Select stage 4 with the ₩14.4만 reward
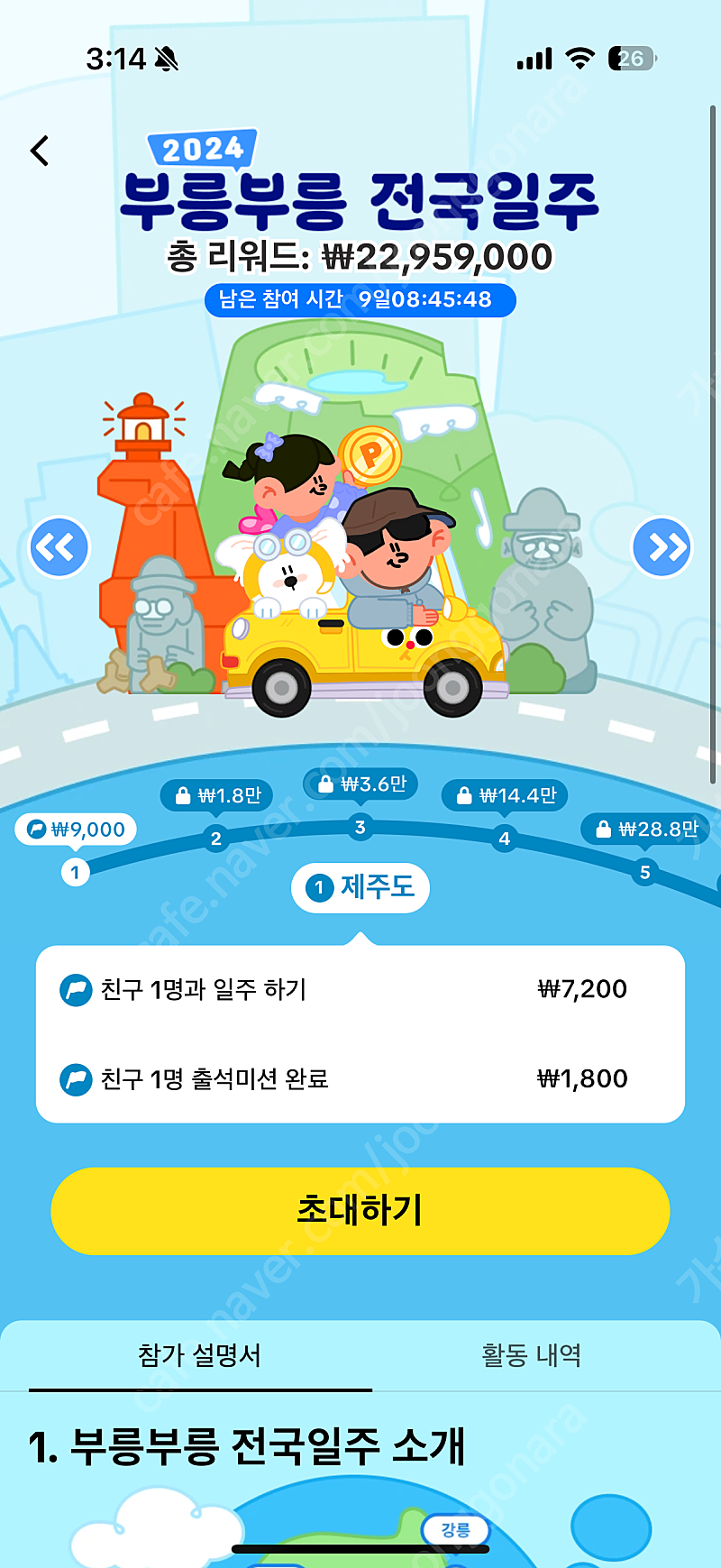Image resolution: width=721 pixels, height=1568 pixels. (x=505, y=839)
